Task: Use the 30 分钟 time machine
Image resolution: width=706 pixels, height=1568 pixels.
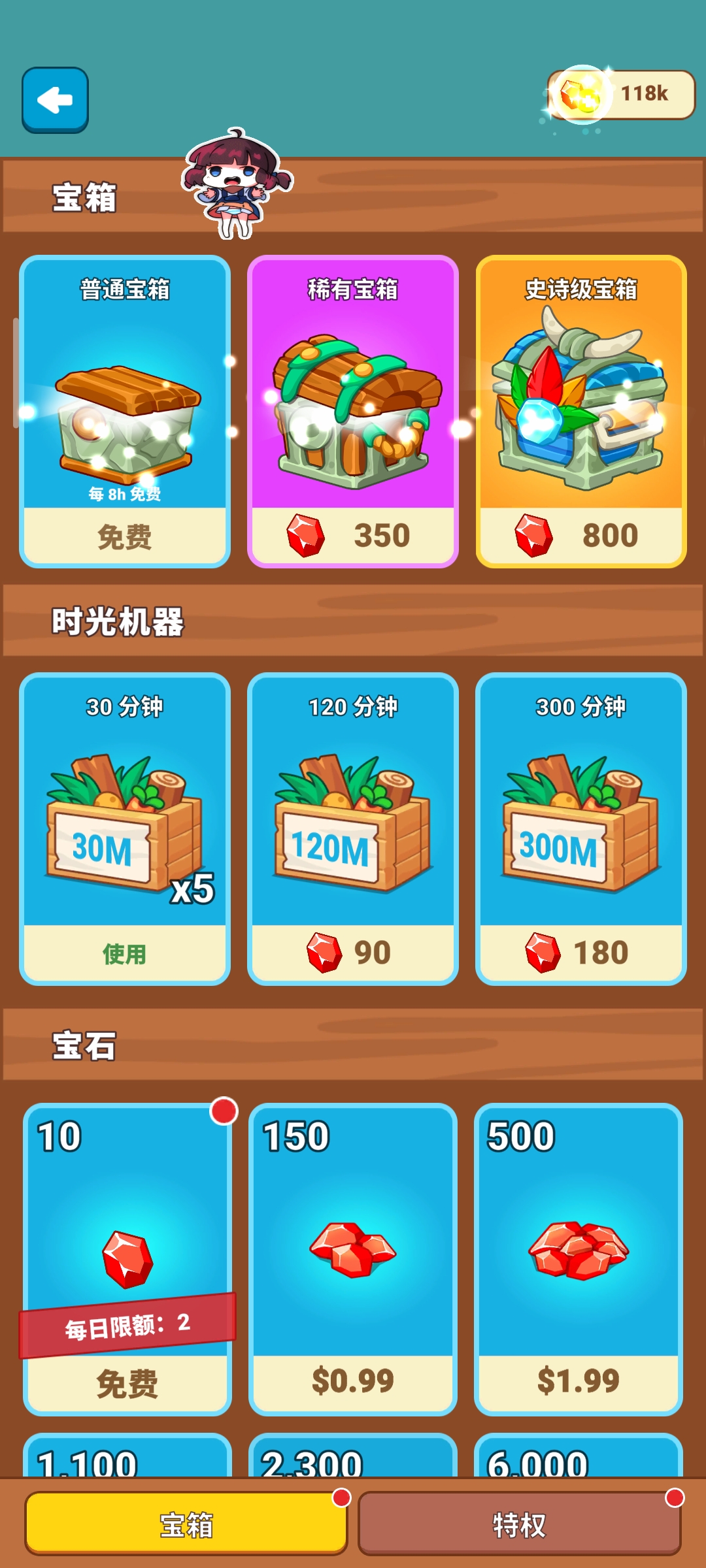Action: coord(124,954)
